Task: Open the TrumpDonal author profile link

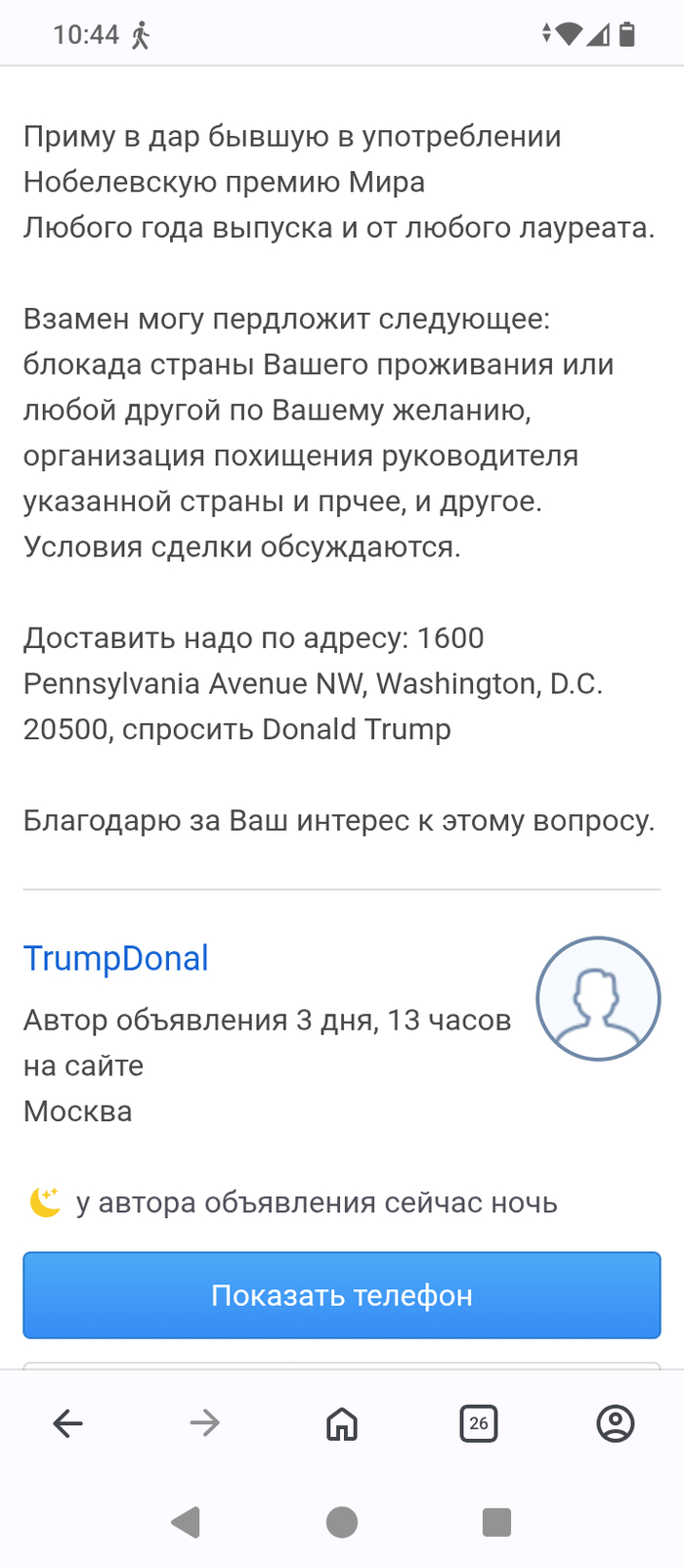Action: pos(116,959)
